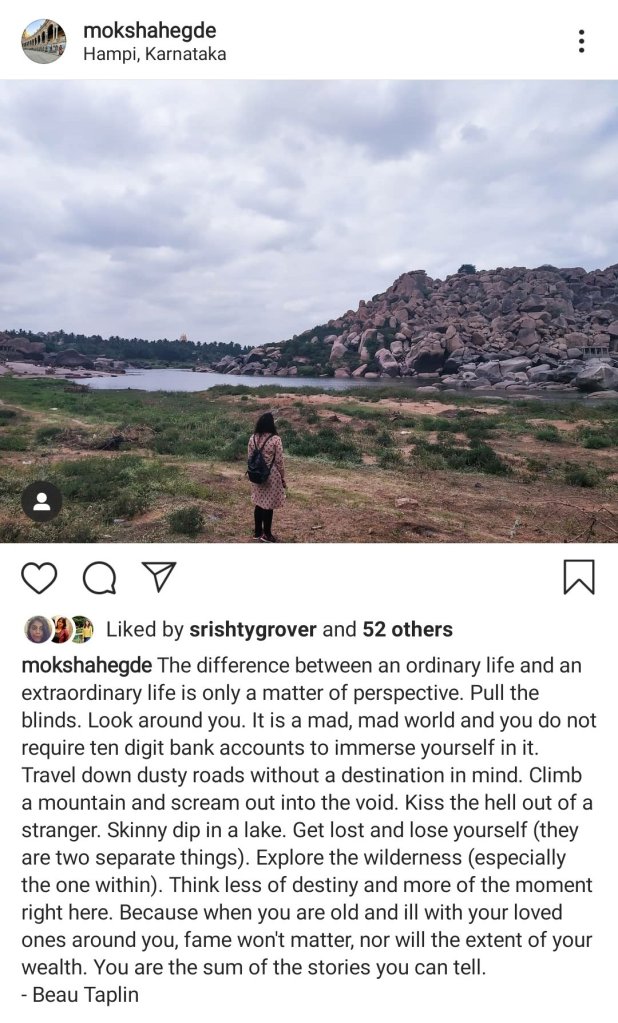
Task: Share the post via the paper plane
Action: [158, 576]
